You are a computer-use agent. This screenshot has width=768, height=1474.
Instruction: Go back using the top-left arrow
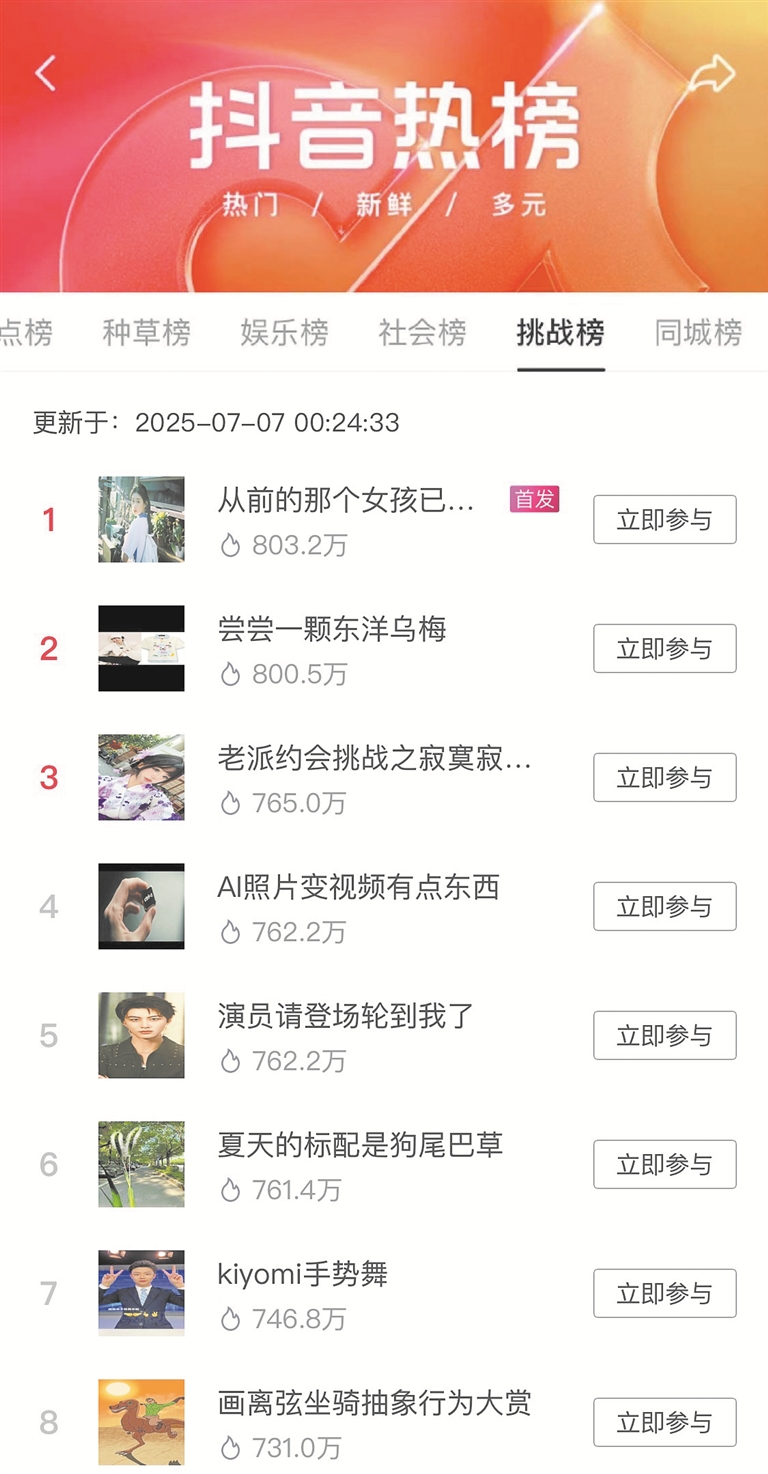(x=45, y=73)
